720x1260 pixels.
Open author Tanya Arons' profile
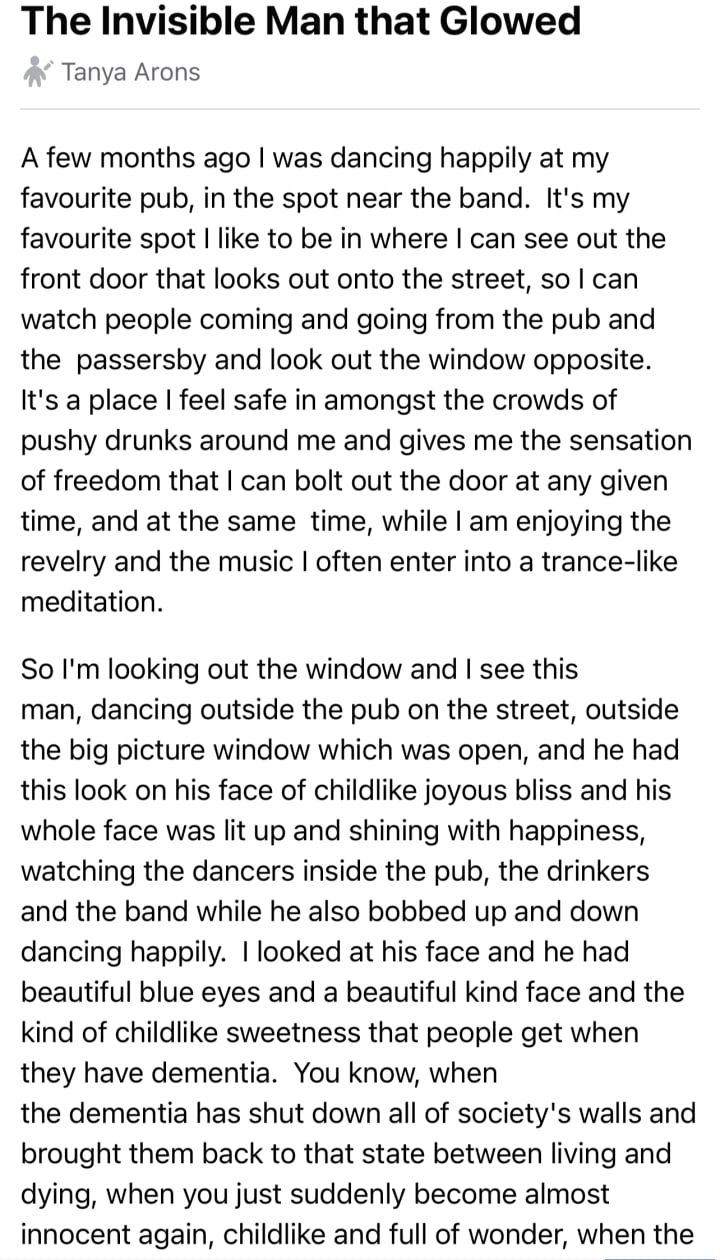[129, 72]
